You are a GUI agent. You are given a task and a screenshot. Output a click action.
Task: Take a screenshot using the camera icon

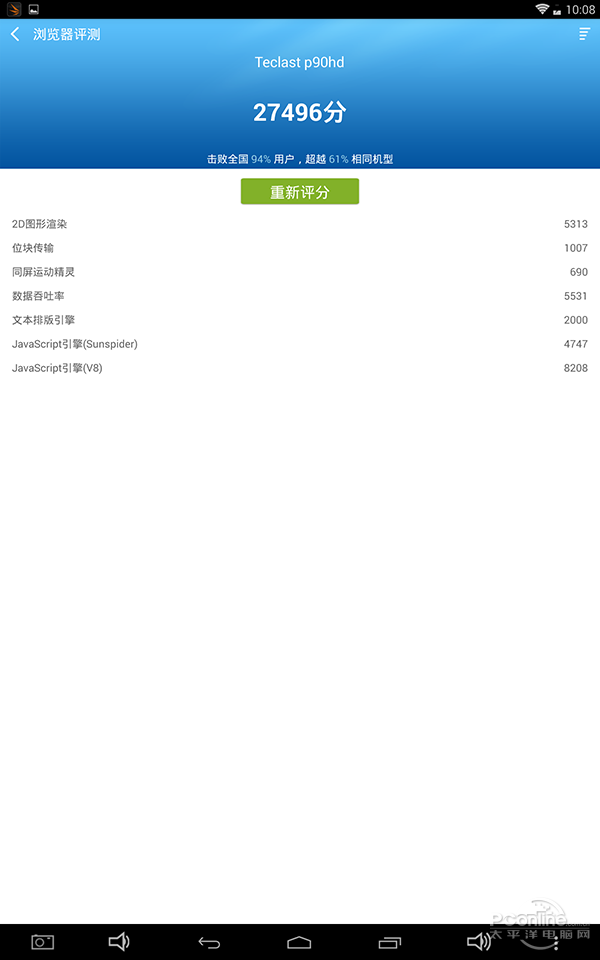[x=43, y=942]
